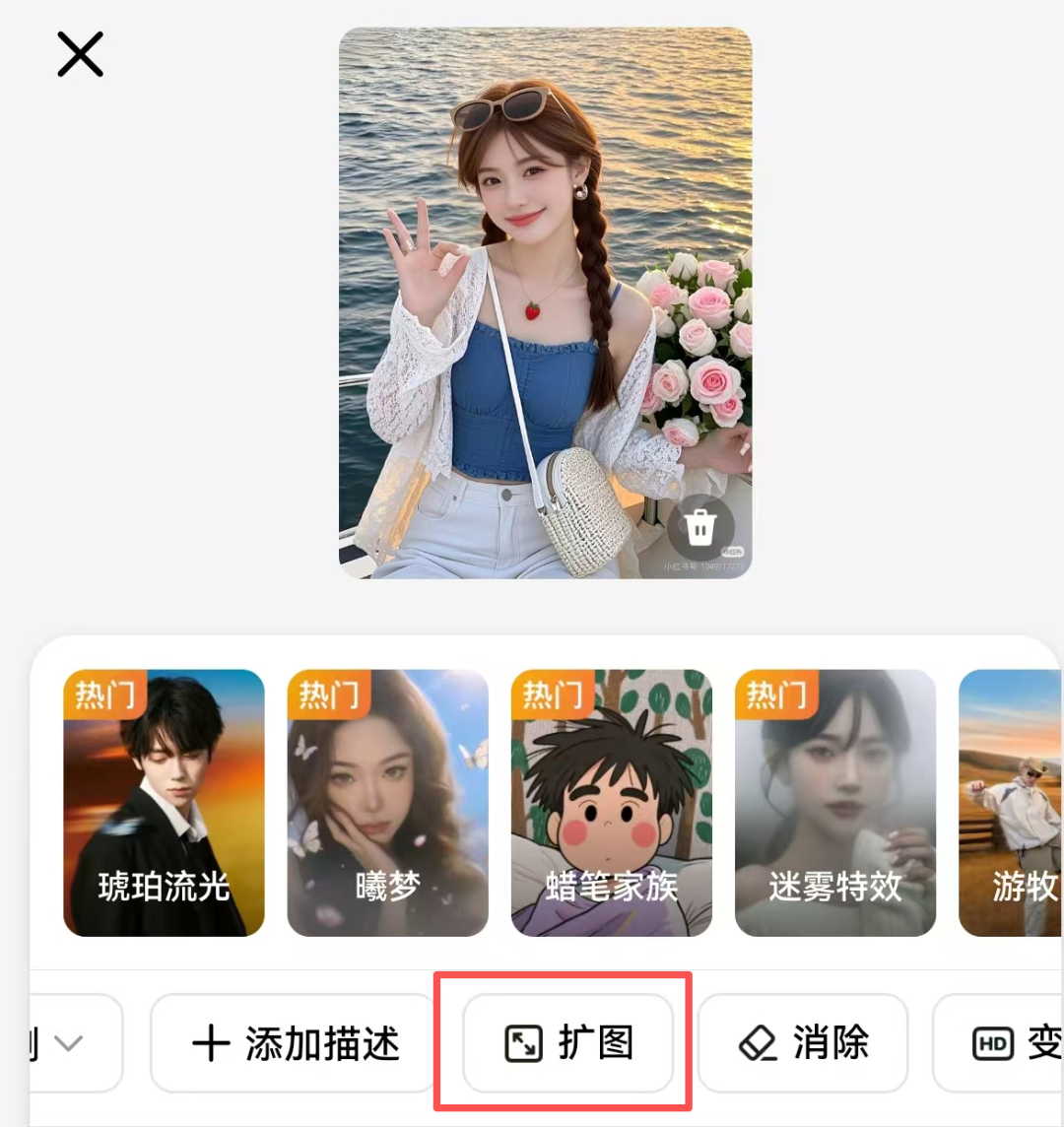Screen dimensions: 1064x1127
Task: Delete the uploaded photo with trash icon
Action: point(700,527)
